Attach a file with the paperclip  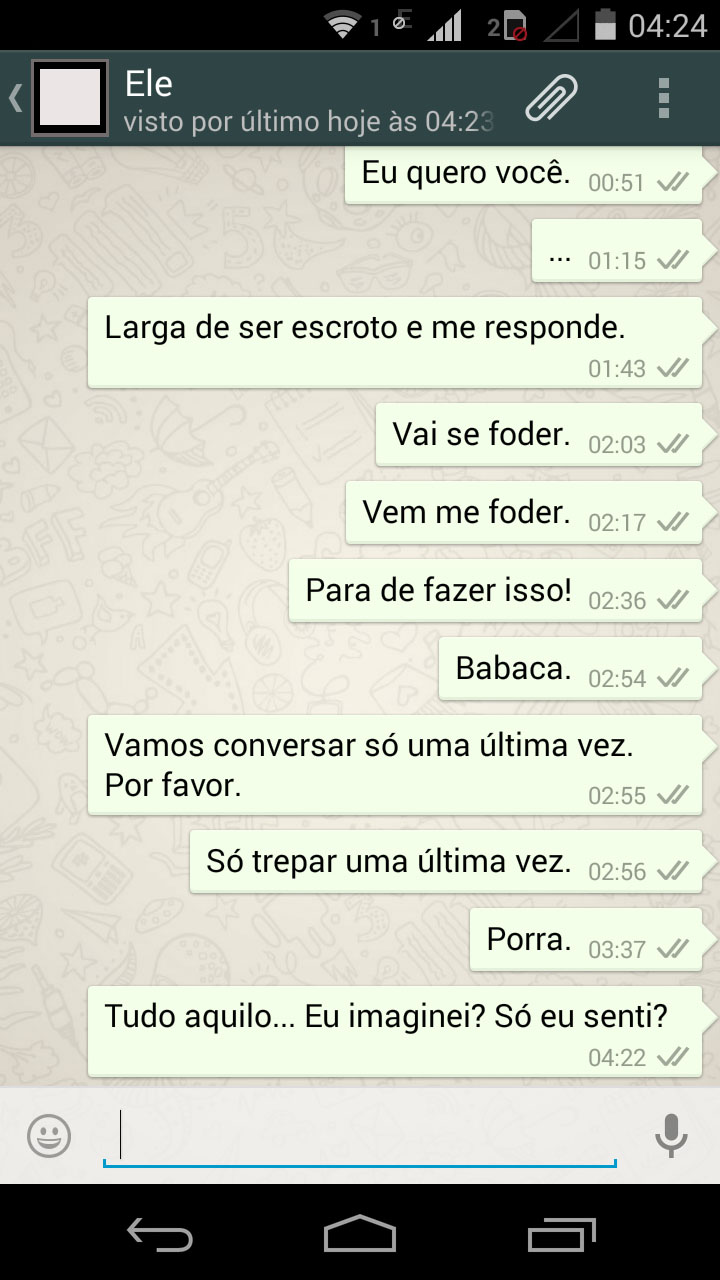552,98
